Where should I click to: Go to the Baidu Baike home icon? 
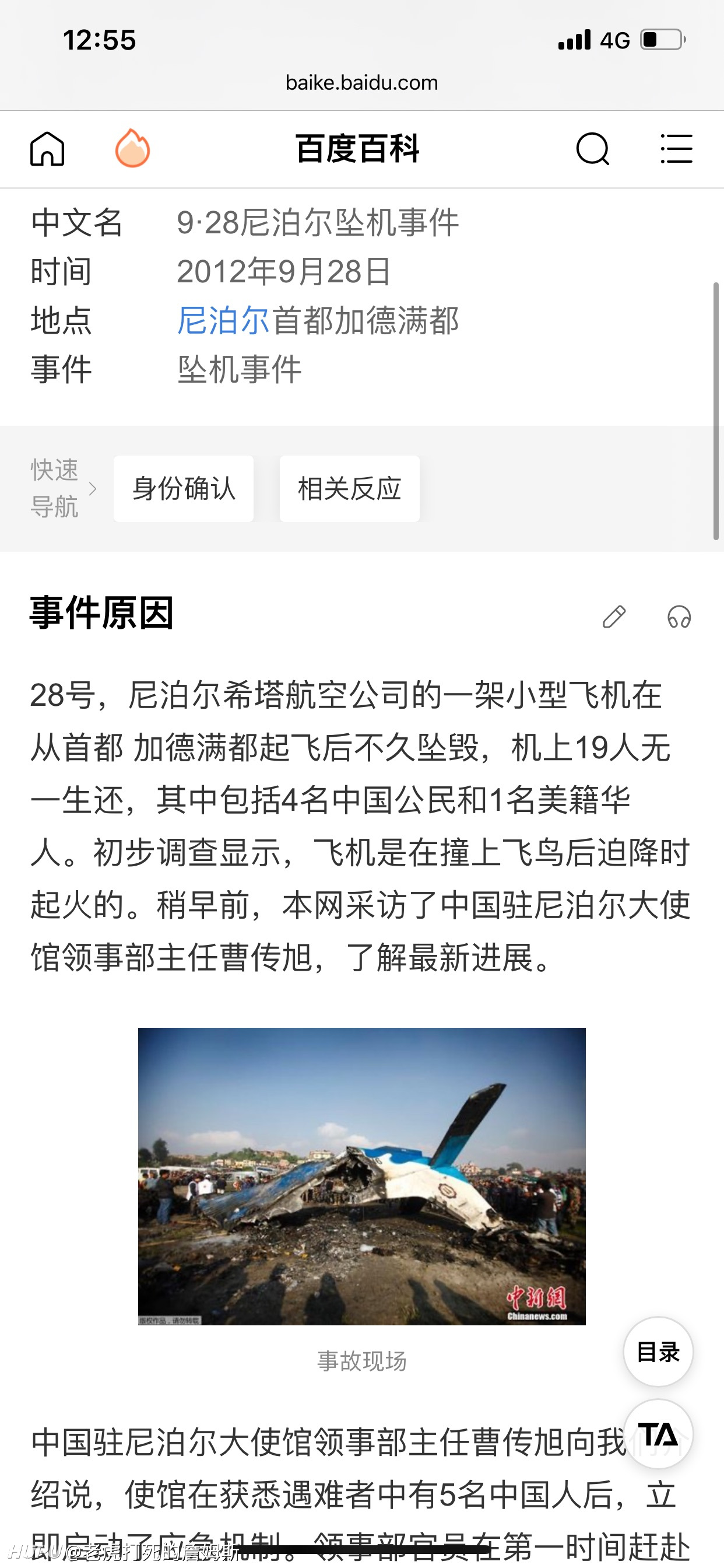(47, 149)
